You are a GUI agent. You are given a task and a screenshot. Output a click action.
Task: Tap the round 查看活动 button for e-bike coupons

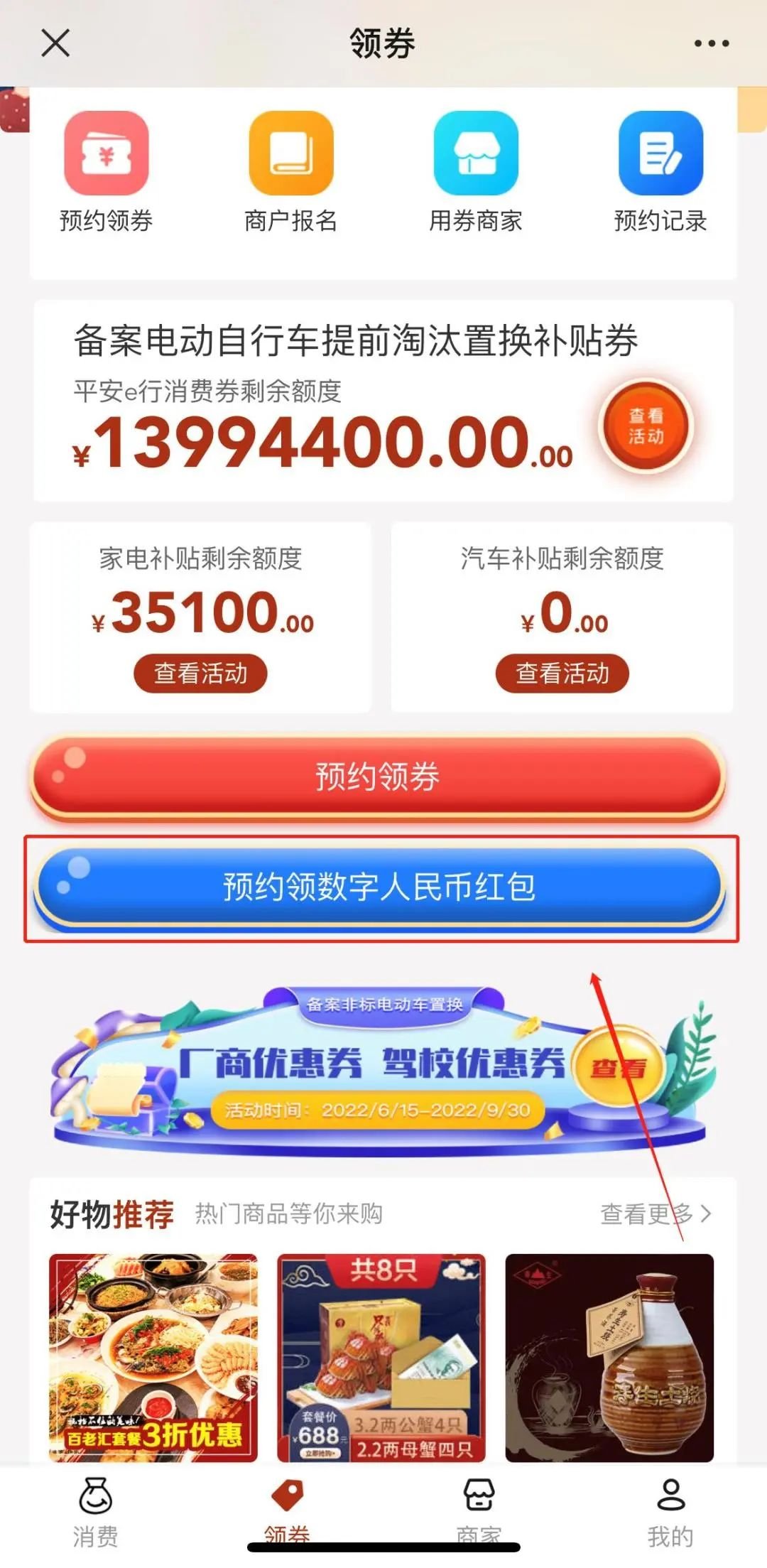coord(646,426)
